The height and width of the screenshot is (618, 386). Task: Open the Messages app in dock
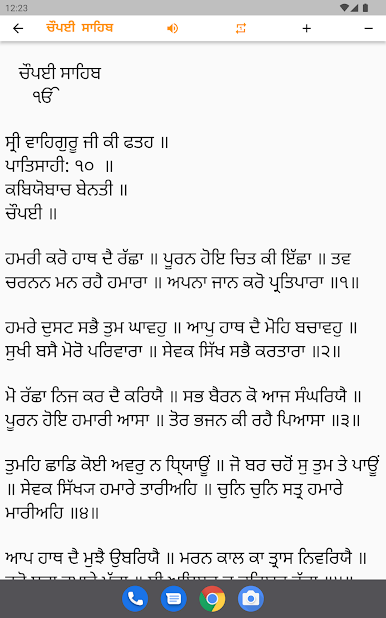coord(173,599)
